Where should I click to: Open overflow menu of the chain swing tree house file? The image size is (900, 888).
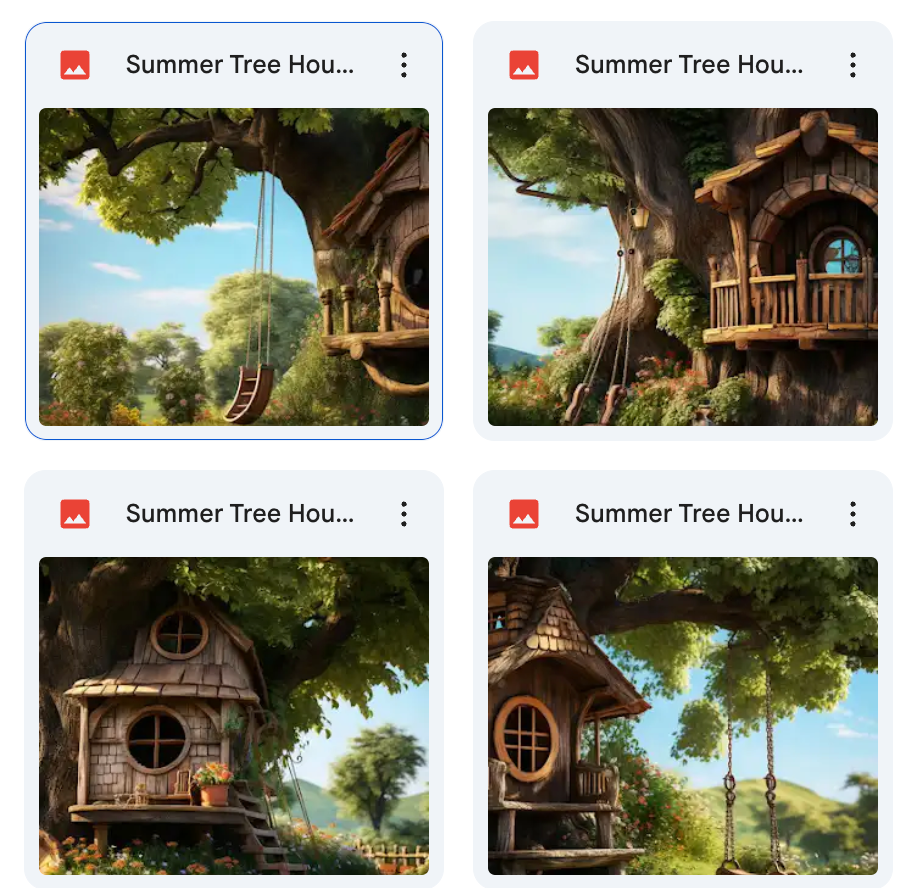click(x=853, y=515)
